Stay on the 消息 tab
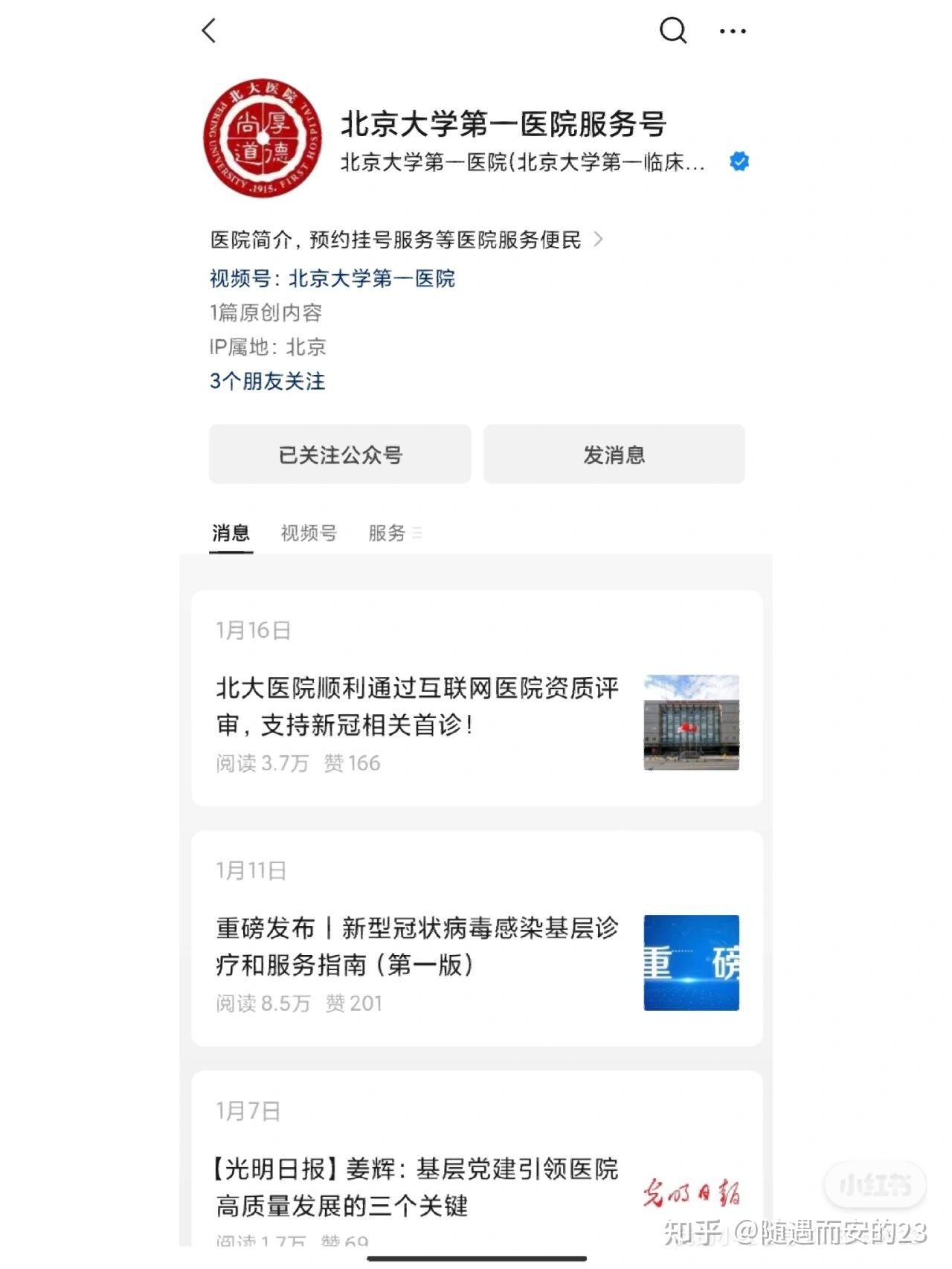Viewport: 952px width, 1269px height. [x=231, y=533]
